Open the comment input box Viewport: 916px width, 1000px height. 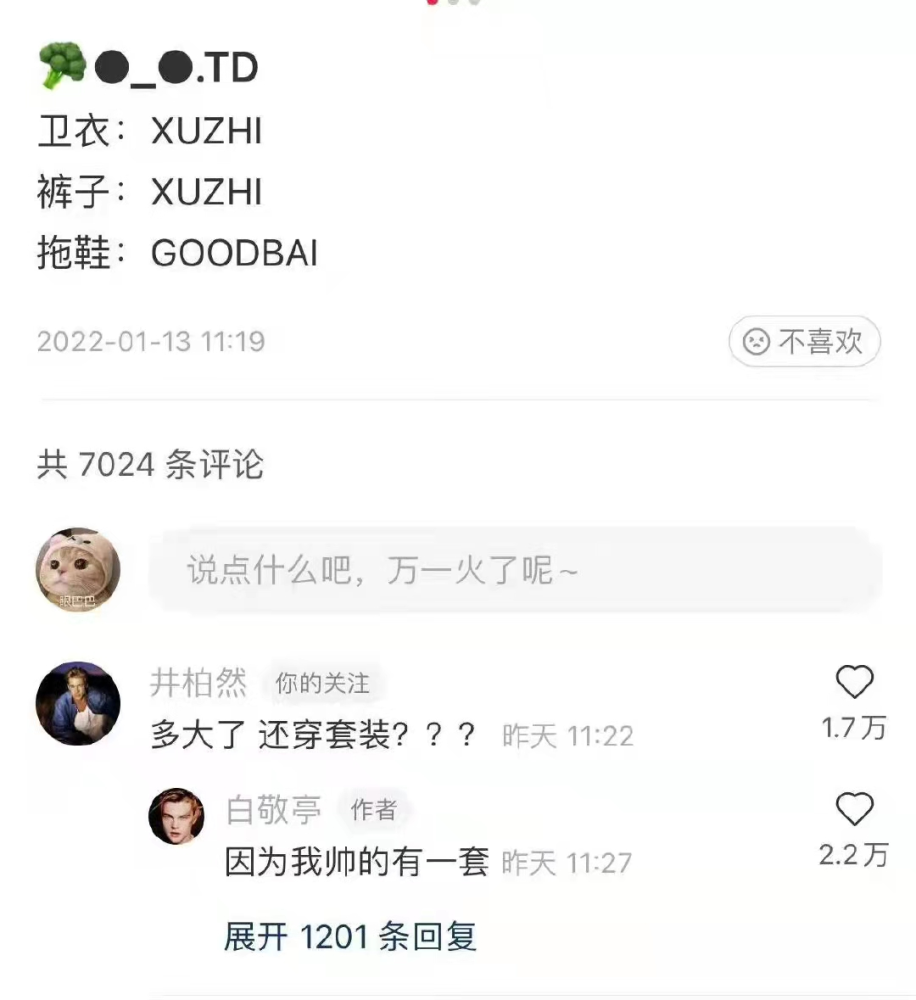pyautogui.click(x=514, y=571)
